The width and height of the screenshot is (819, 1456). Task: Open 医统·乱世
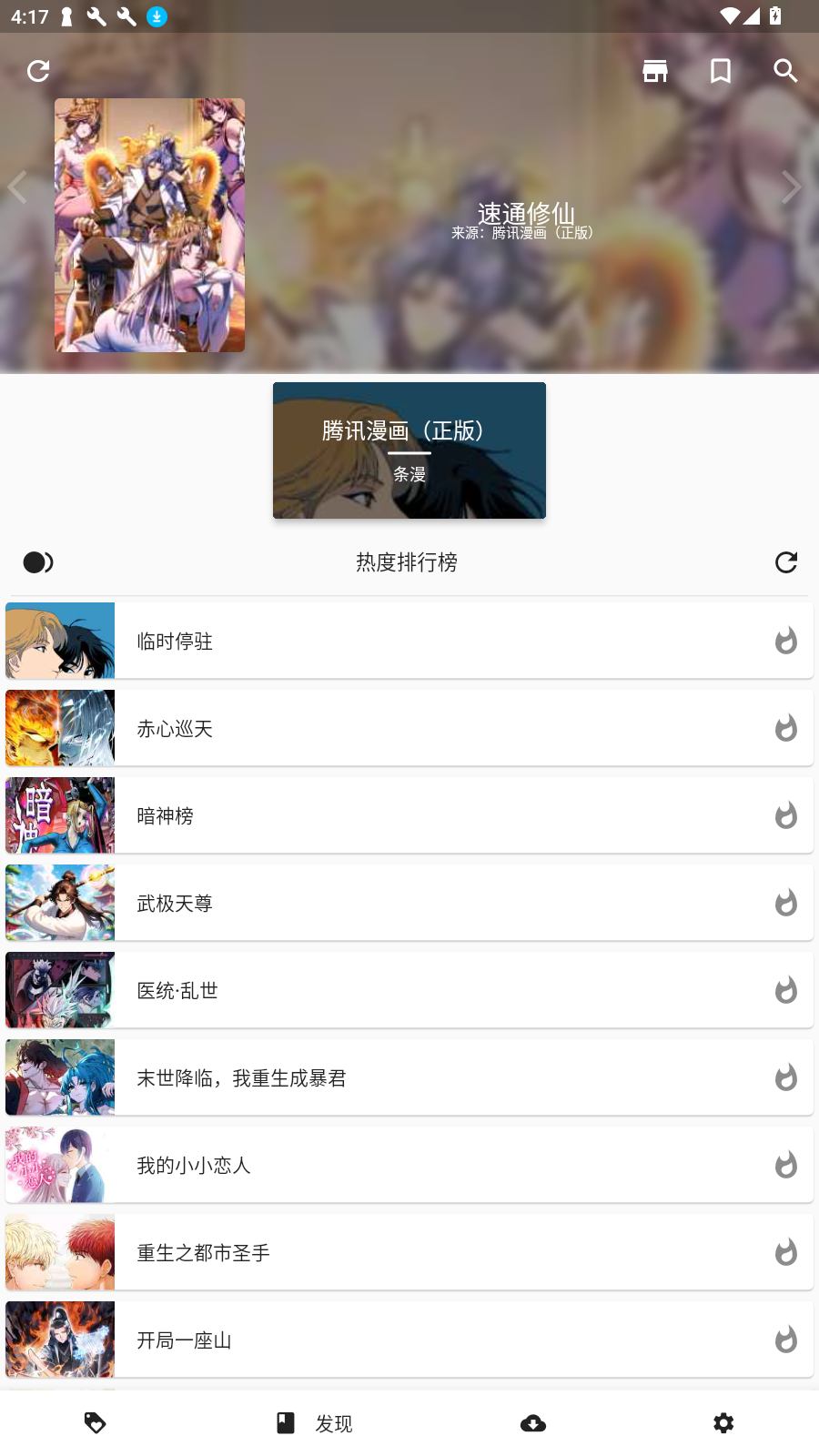click(x=409, y=990)
